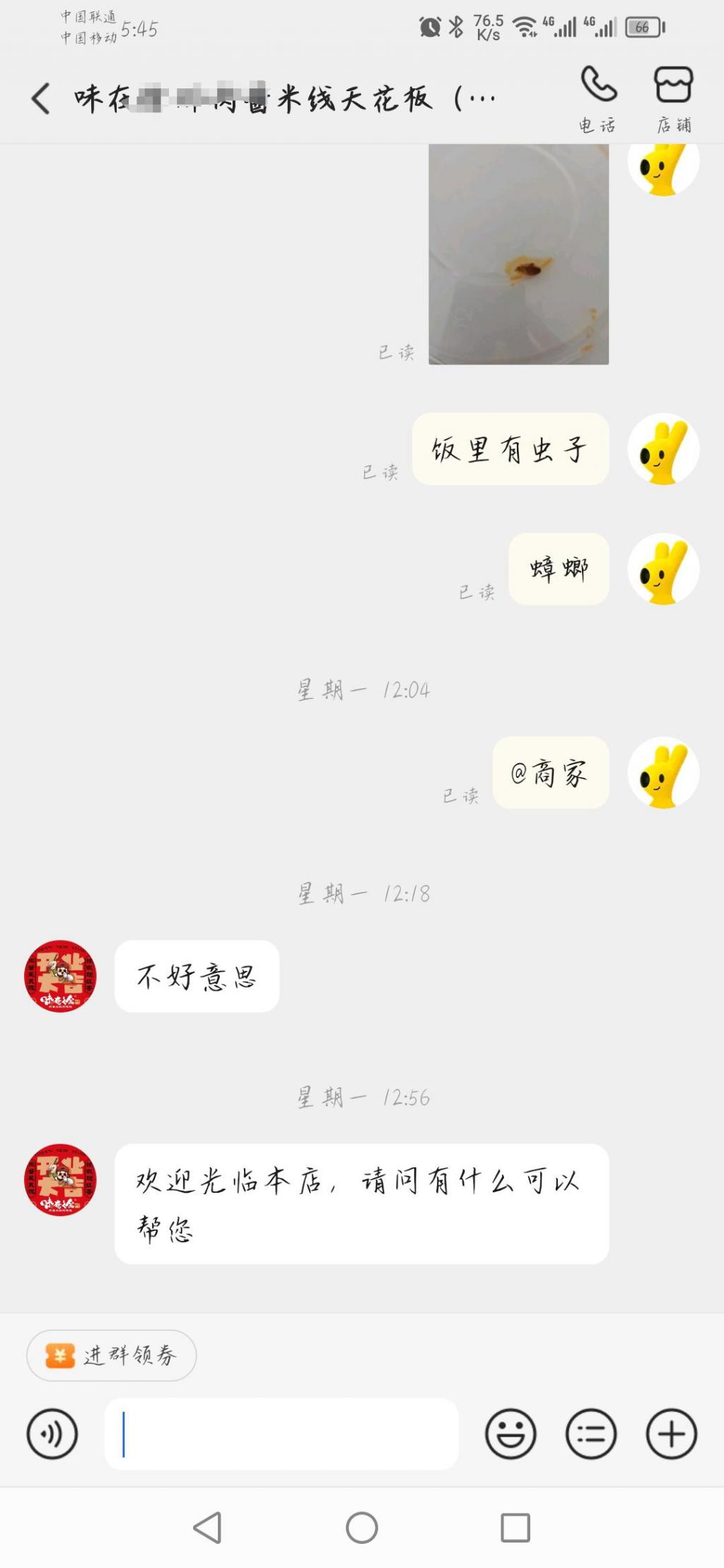Go back from the merchant chat

coord(41,98)
